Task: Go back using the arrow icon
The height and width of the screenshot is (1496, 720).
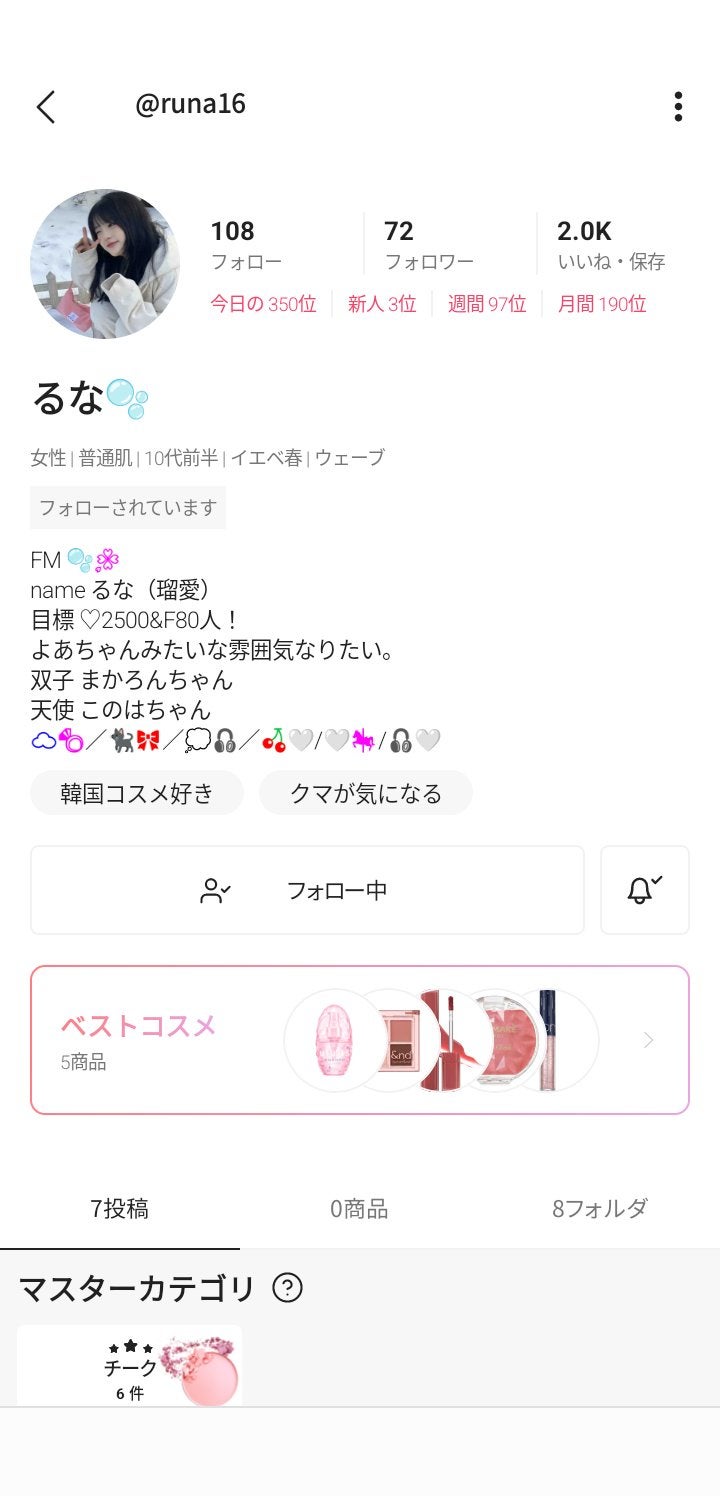Action: (x=46, y=106)
